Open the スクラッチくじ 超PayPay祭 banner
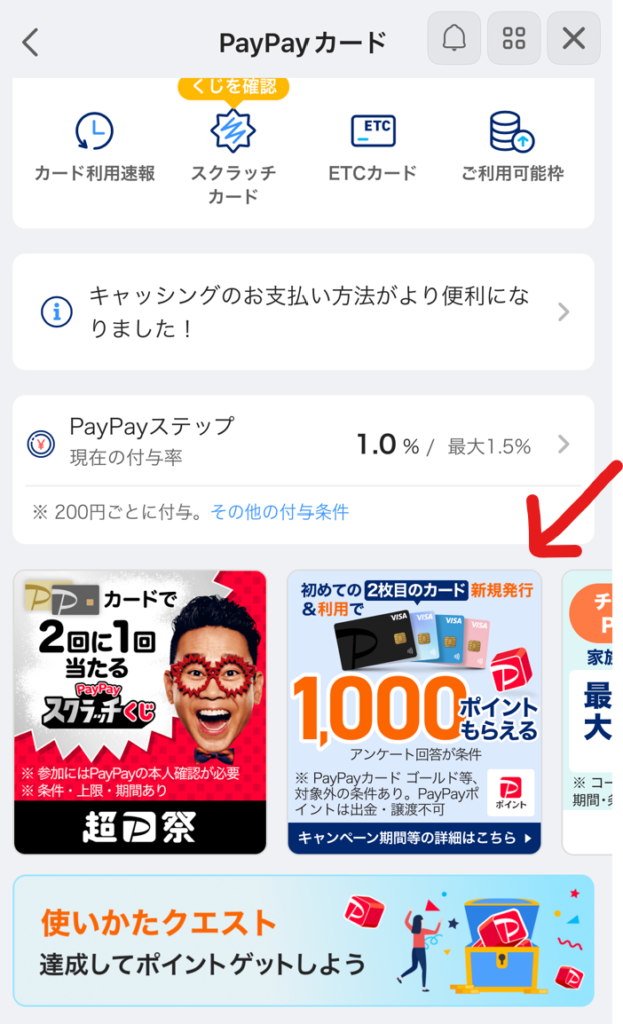The width and height of the screenshot is (623, 1024). point(140,712)
